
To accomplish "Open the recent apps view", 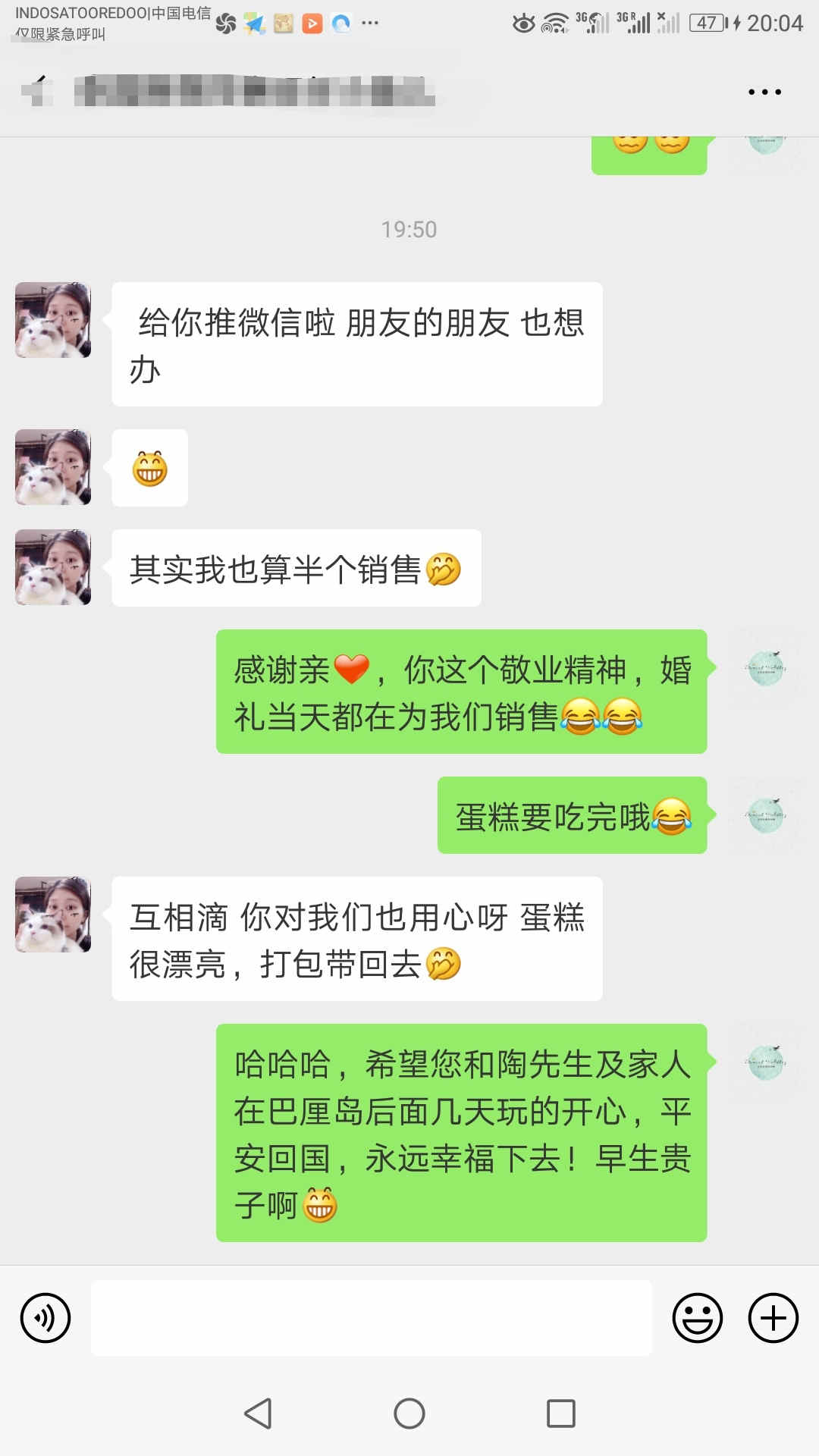I will click(561, 1414).
